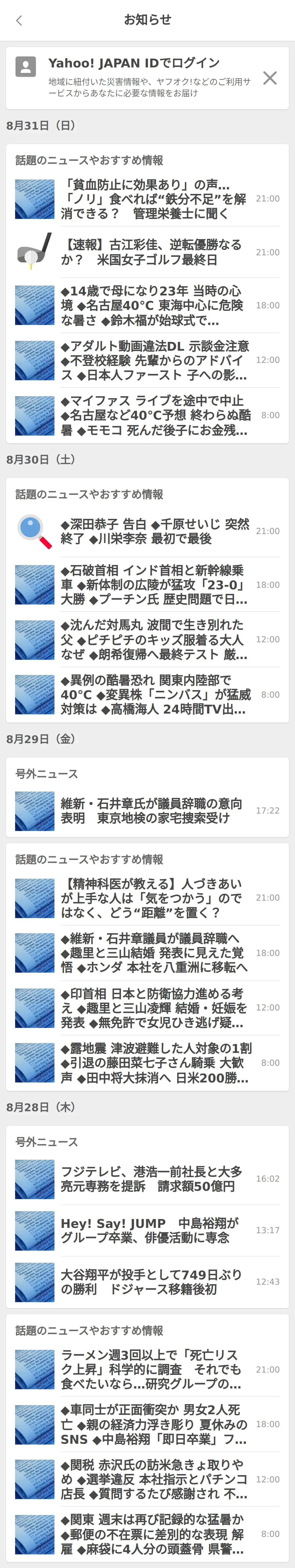Go back from the お知らせ screen
The height and width of the screenshot is (1568, 295).
(19, 20)
